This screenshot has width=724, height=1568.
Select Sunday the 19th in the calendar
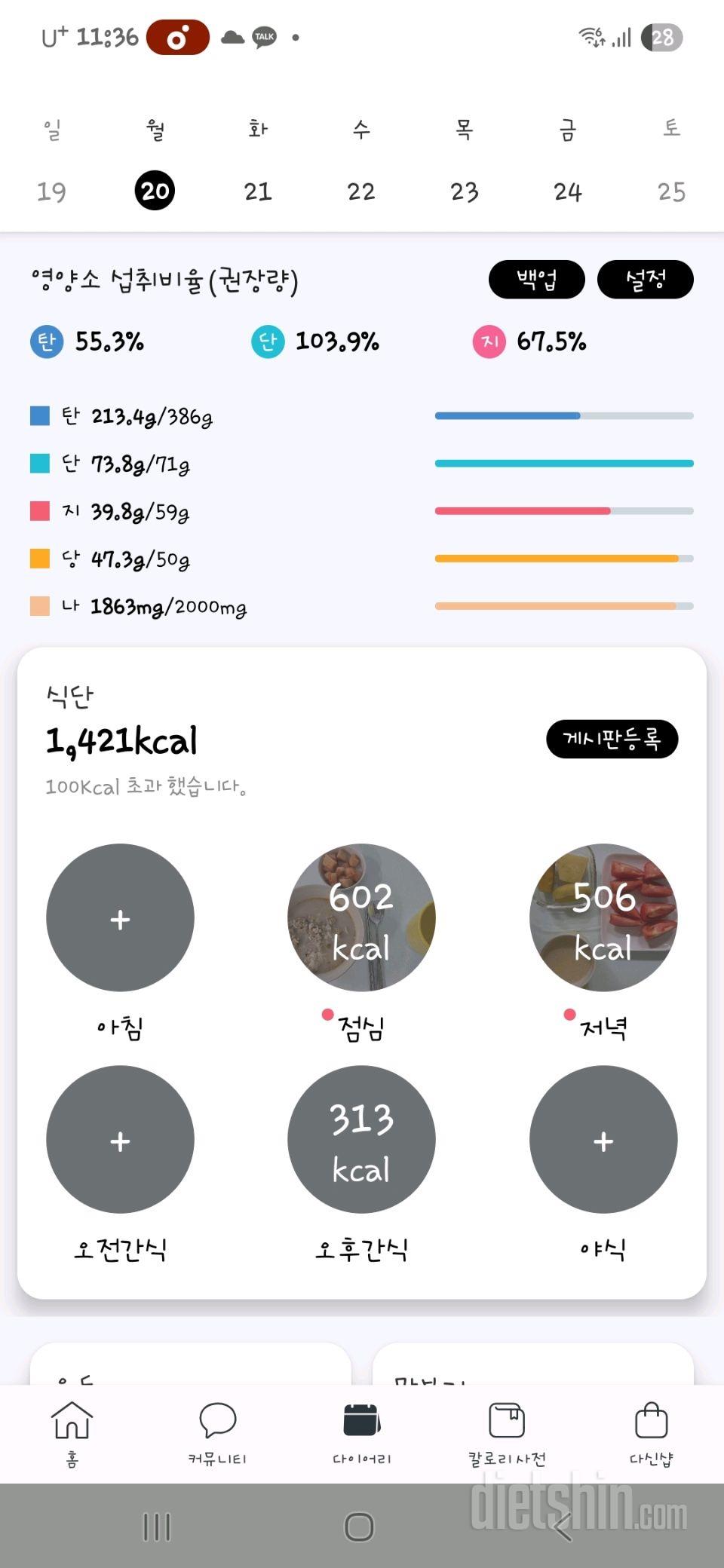pos(51,191)
